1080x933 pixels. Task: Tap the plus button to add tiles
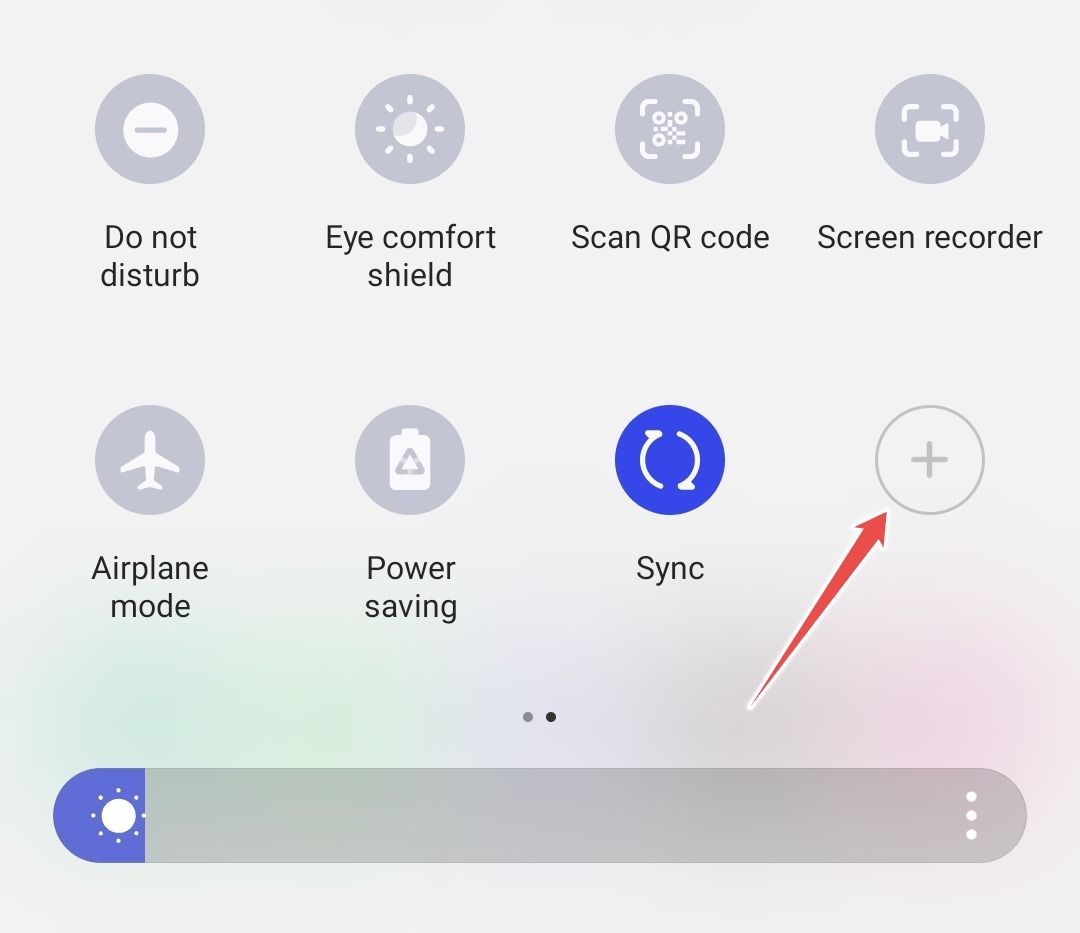(x=930, y=460)
